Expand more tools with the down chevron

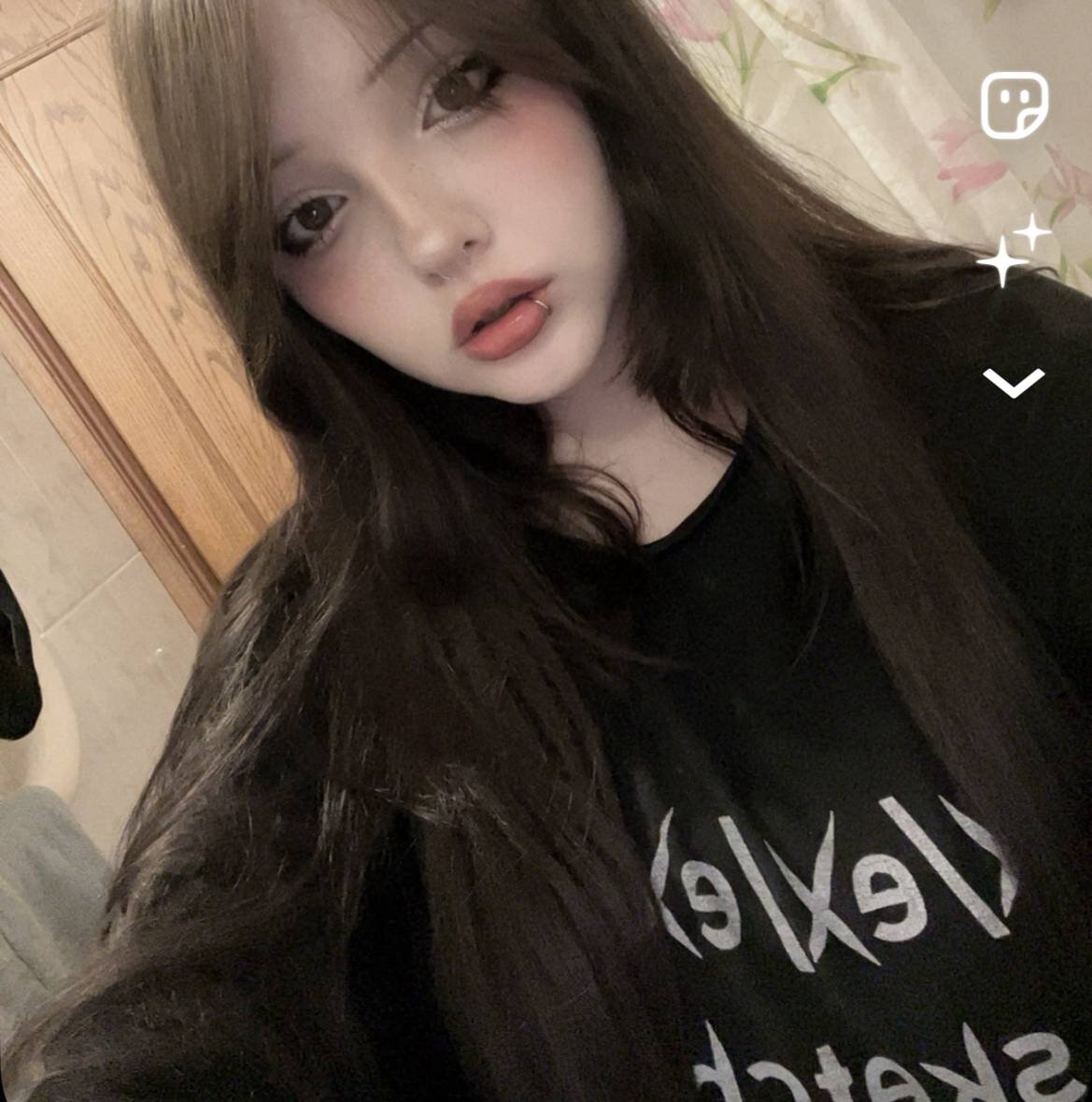pyautogui.click(x=1014, y=382)
